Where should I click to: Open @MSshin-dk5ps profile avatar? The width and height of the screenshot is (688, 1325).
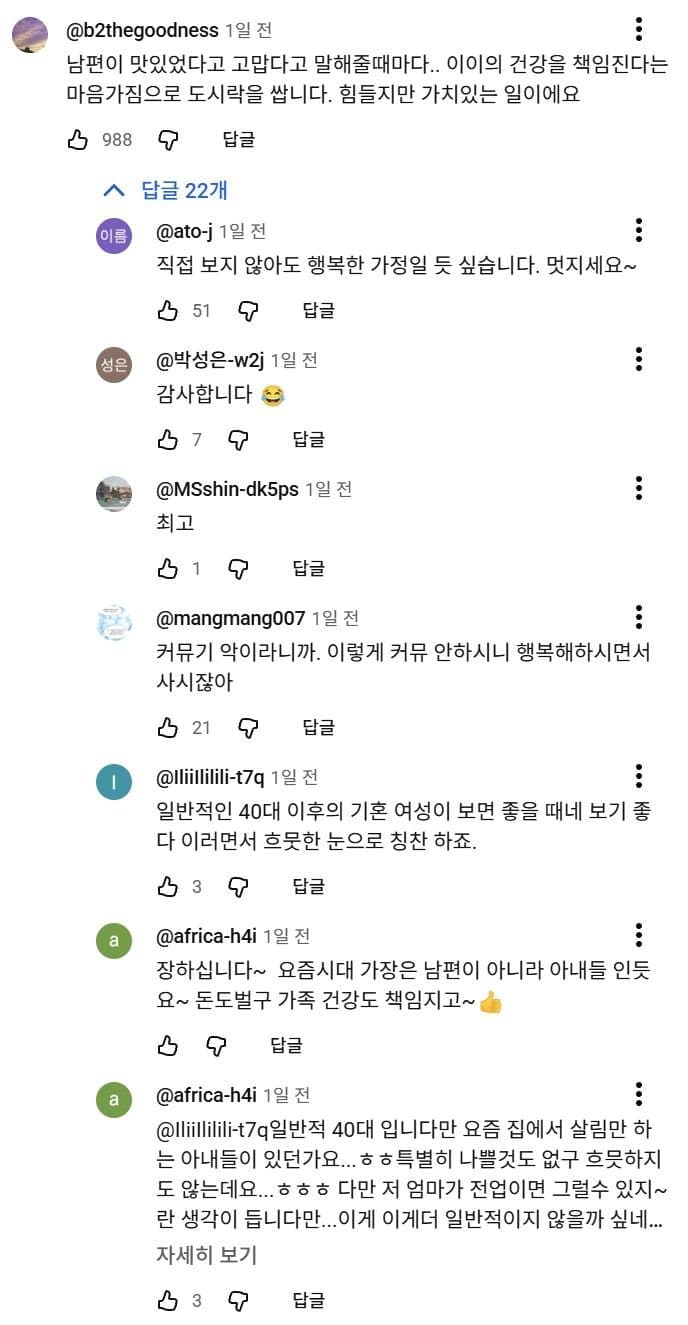(114, 494)
